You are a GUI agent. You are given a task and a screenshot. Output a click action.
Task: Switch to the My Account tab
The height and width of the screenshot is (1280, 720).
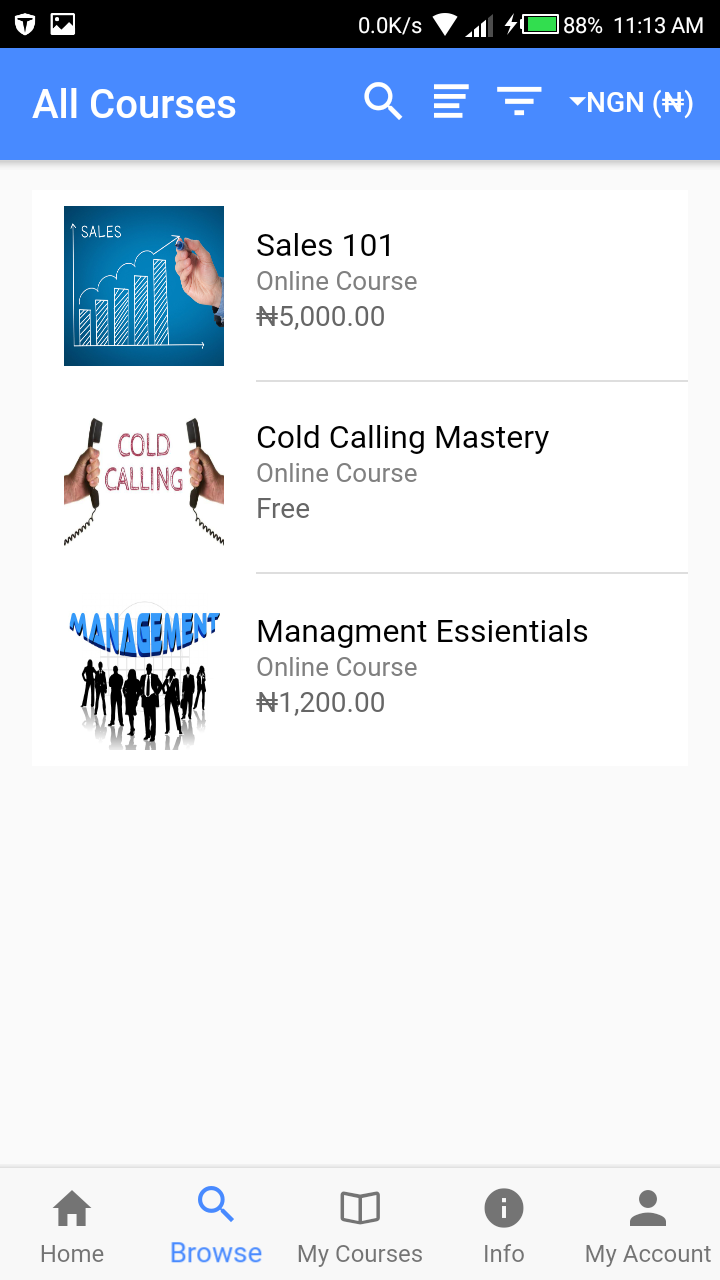pos(648,1226)
